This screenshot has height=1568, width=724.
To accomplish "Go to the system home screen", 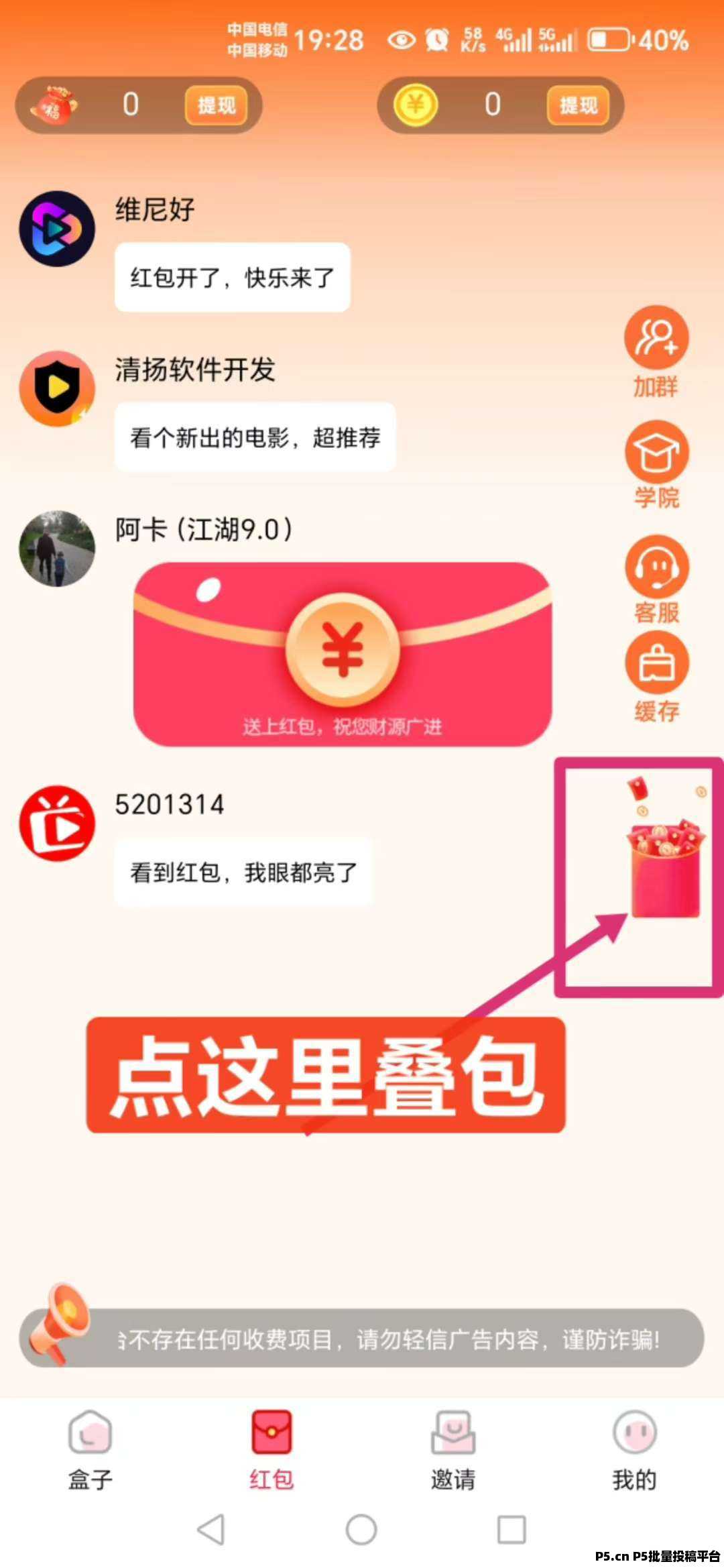I will 361,1530.
